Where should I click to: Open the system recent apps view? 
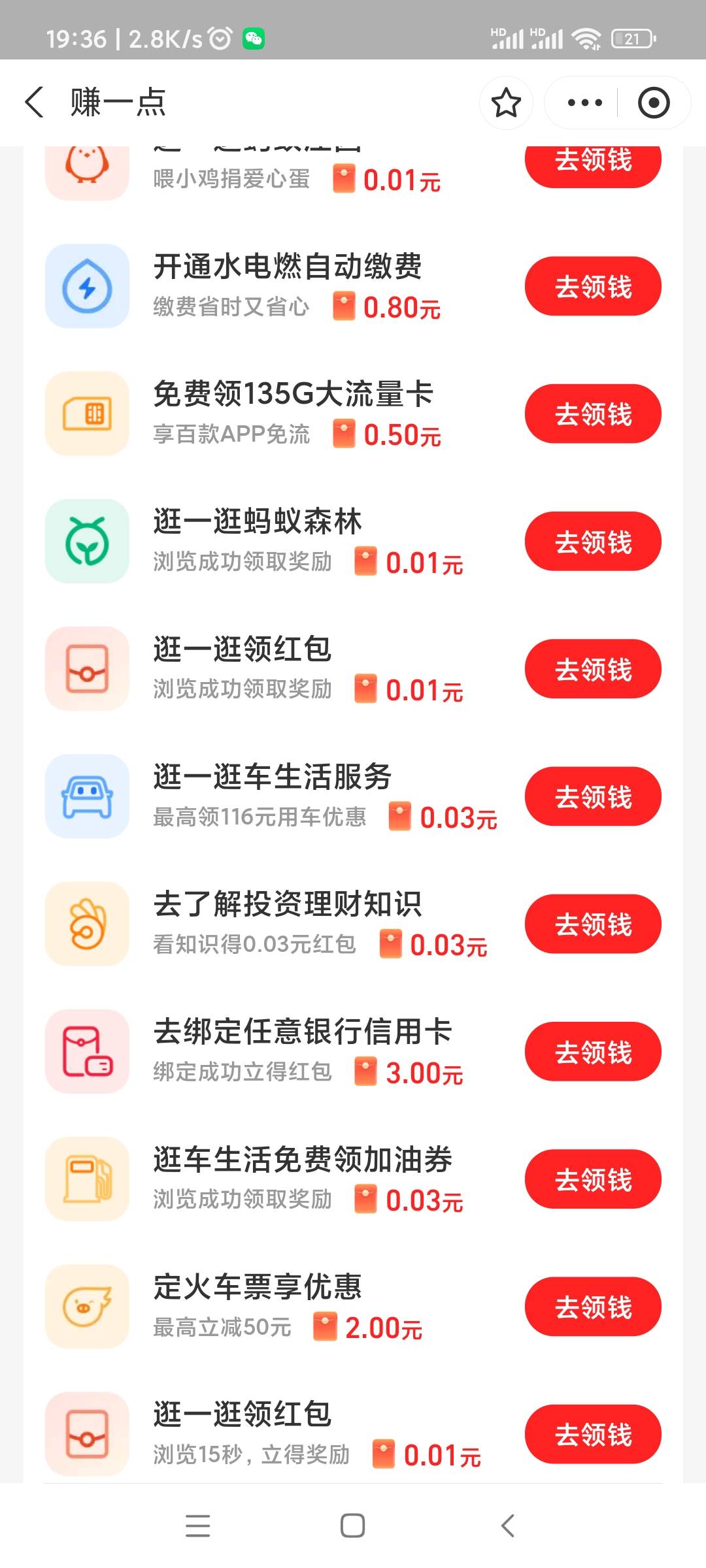[197, 1526]
